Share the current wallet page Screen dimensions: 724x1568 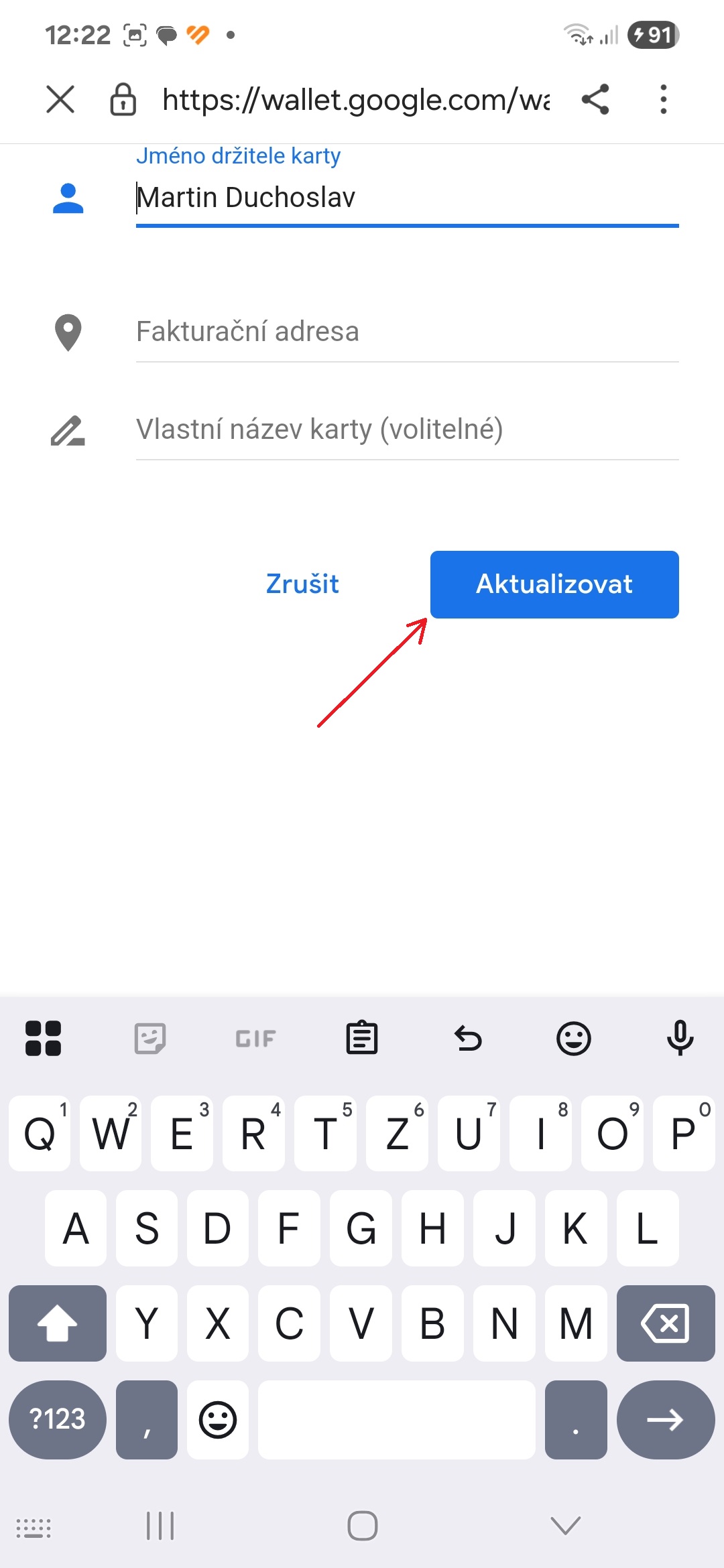[595, 100]
